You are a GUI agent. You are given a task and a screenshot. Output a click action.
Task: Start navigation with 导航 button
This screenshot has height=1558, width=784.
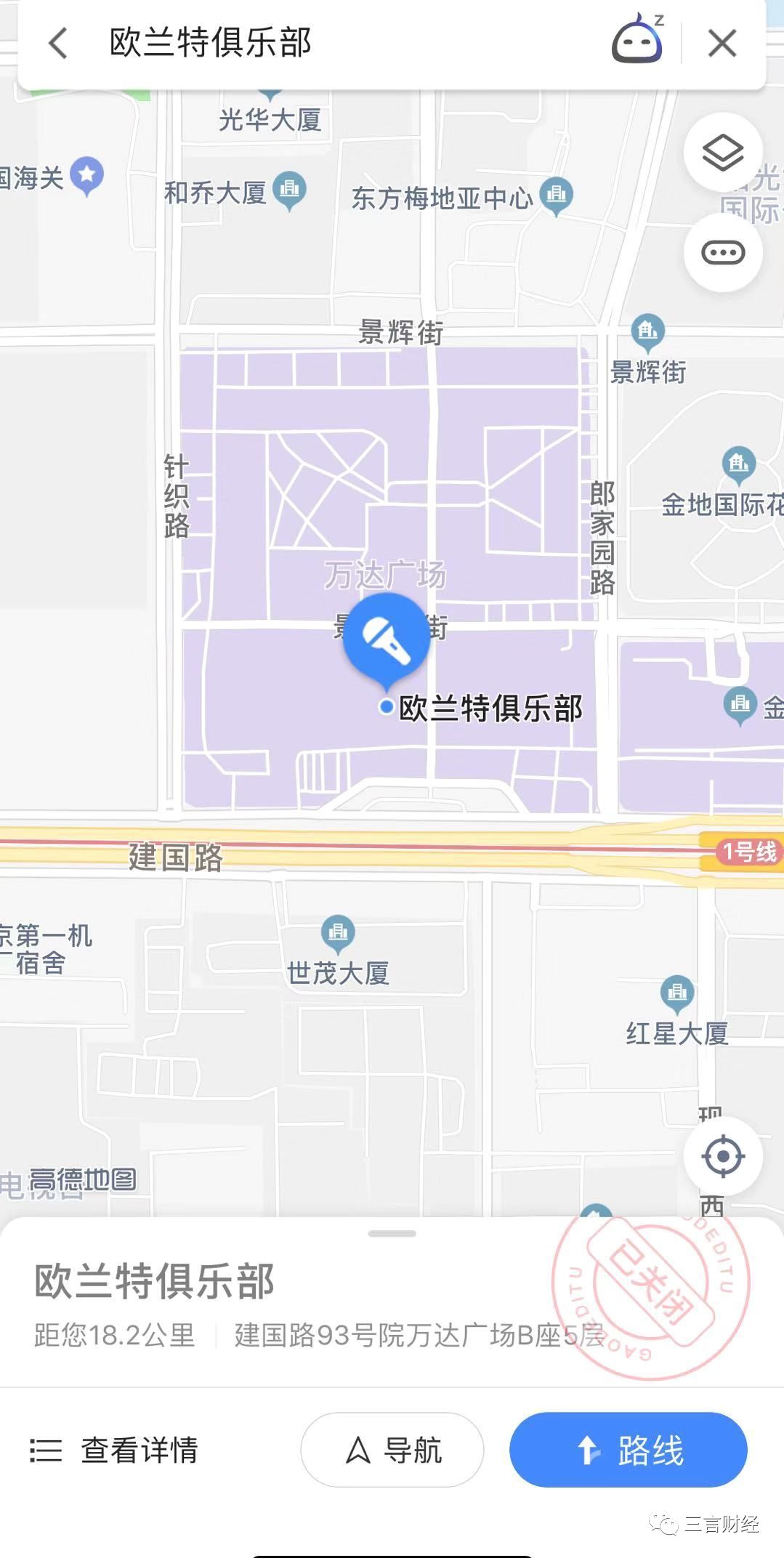392,1450
